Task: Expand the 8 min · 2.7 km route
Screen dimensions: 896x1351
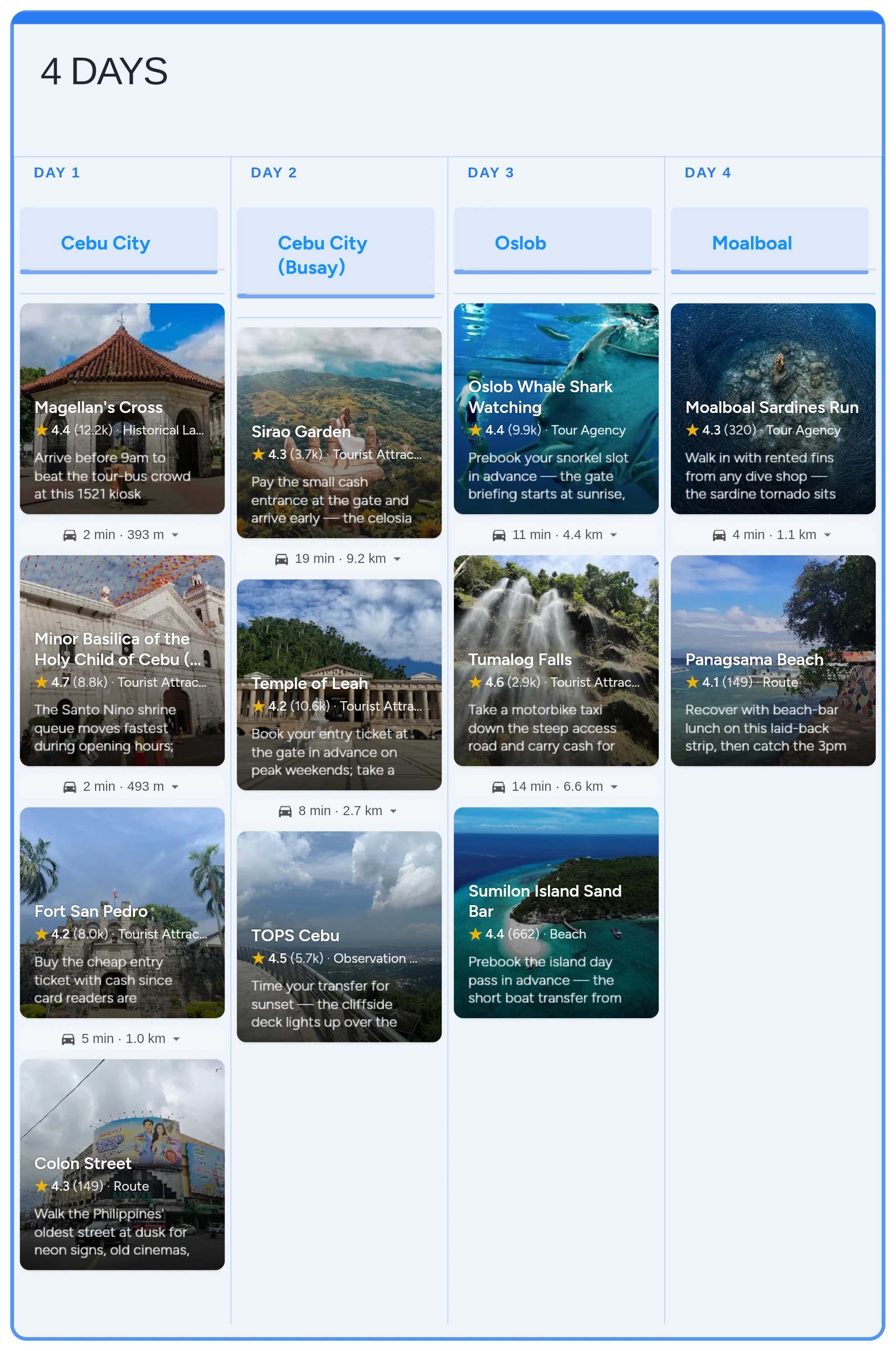Action: [x=339, y=811]
